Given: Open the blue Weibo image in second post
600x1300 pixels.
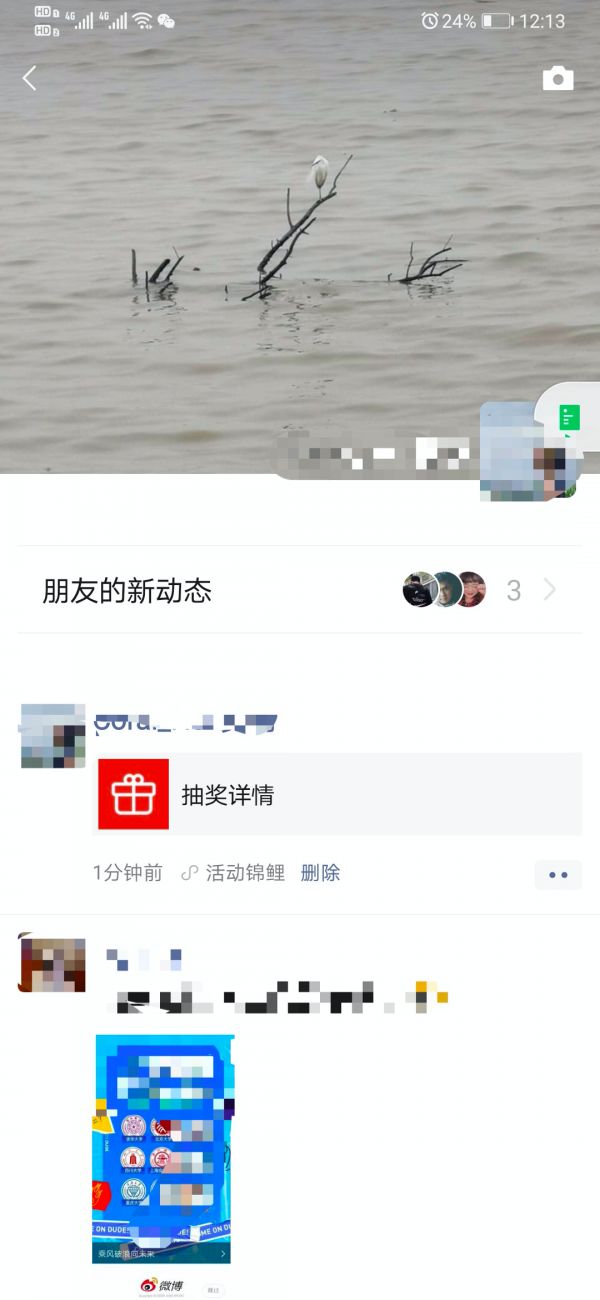Looking at the screenshot, I should click(x=162, y=1150).
